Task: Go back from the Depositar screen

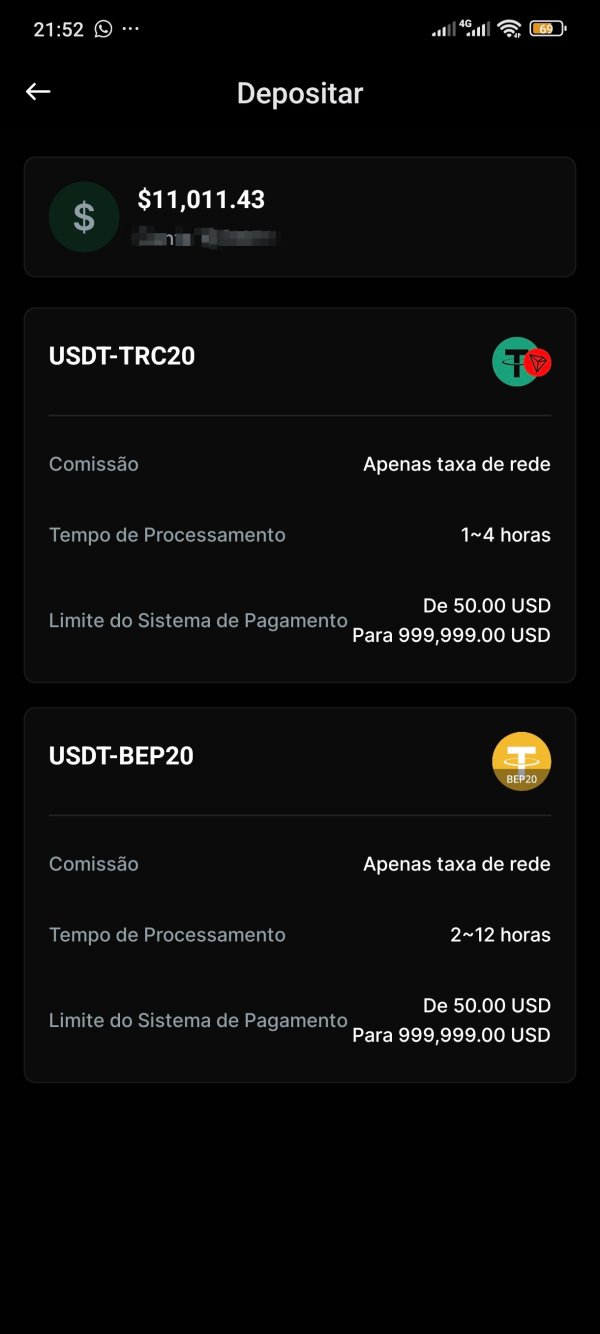Action: pos(38,92)
